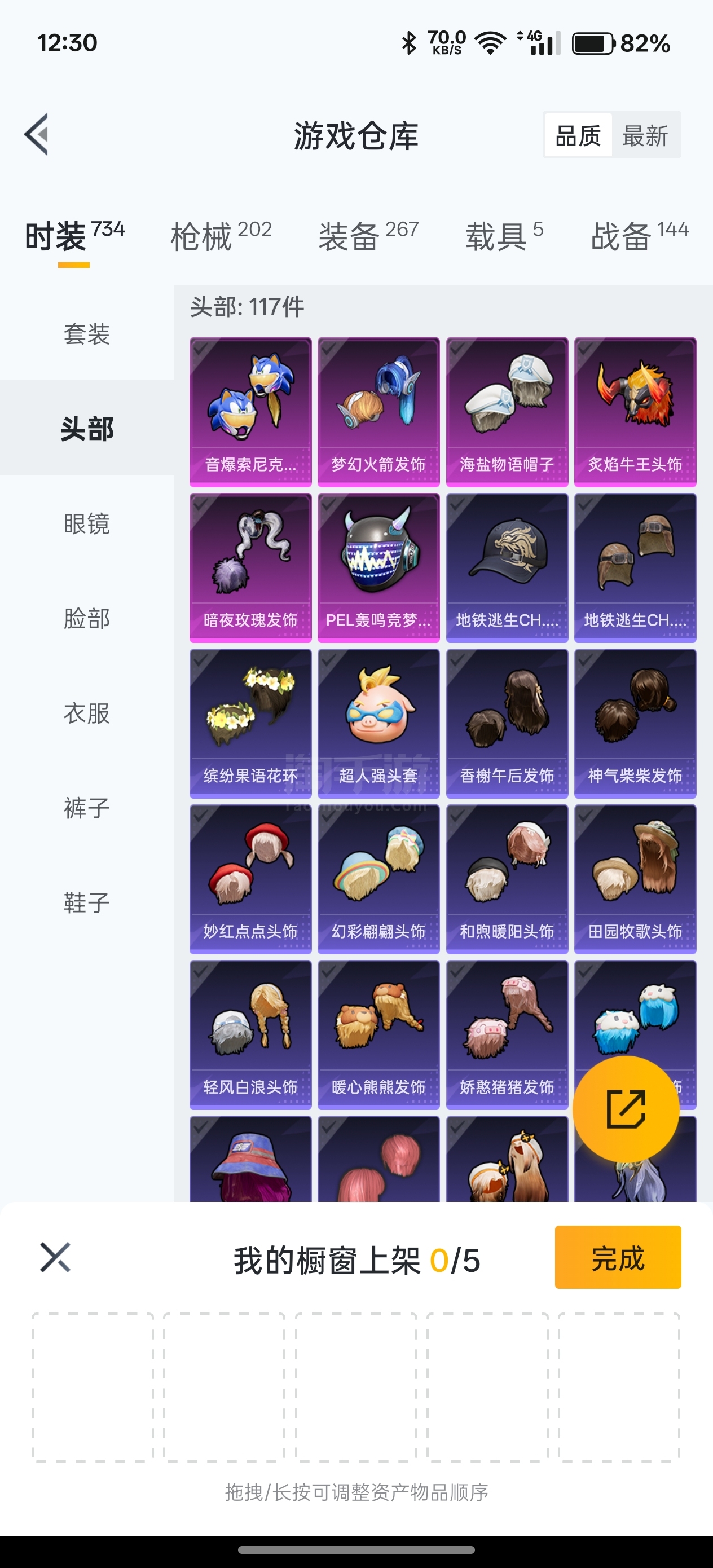
Task: Go back using the top-left arrow
Action: tap(37, 135)
